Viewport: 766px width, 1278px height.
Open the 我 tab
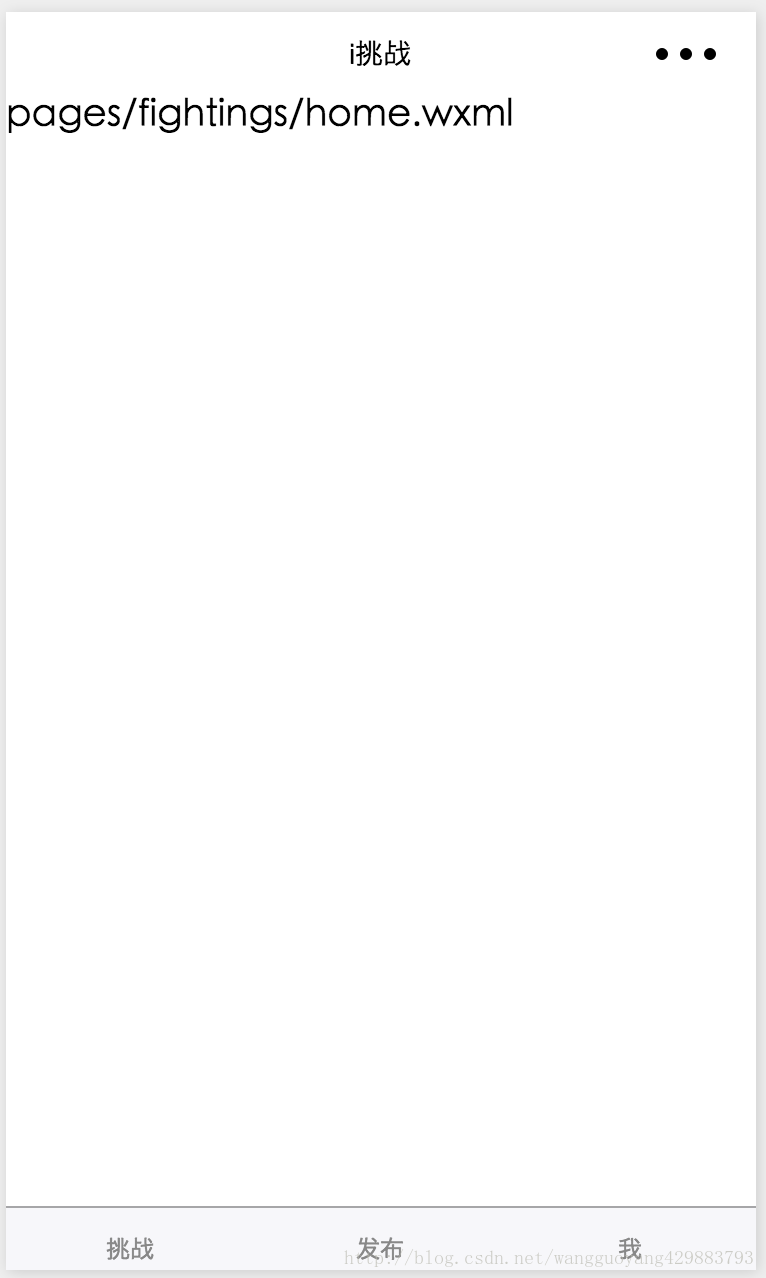click(x=629, y=1248)
